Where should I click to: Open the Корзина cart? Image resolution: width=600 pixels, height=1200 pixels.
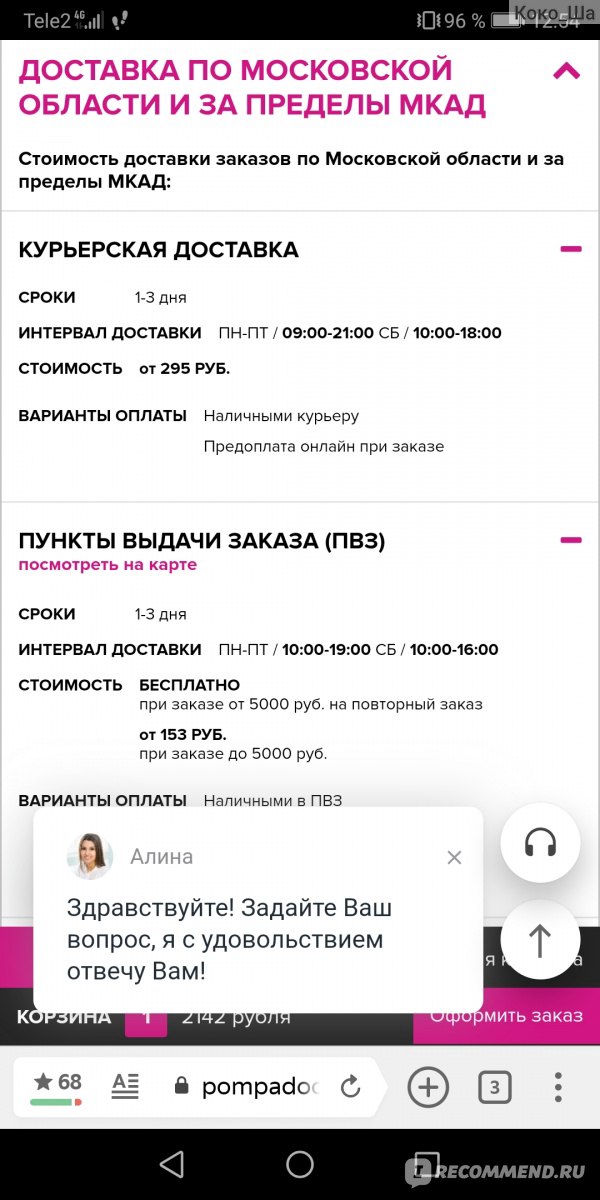pos(64,1017)
